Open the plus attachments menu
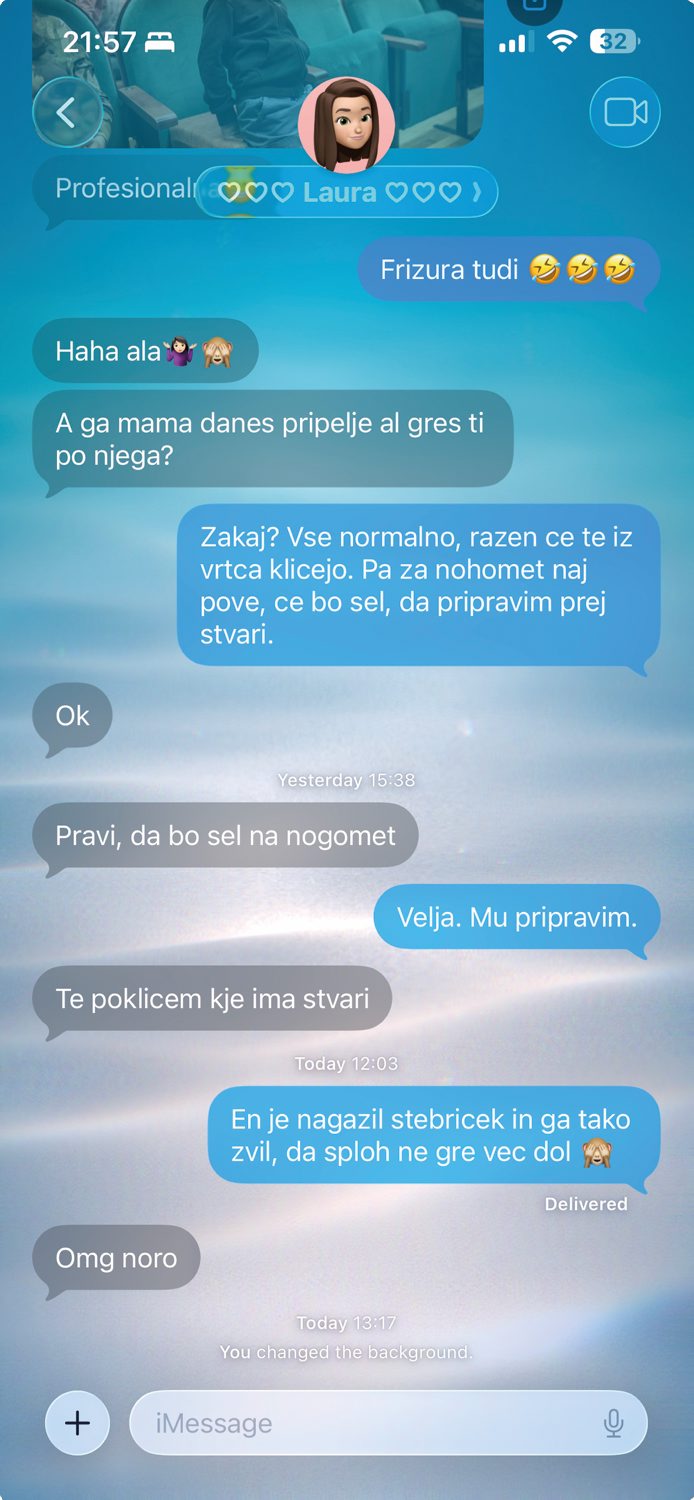The image size is (694, 1500). click(x=77, y=1422)
